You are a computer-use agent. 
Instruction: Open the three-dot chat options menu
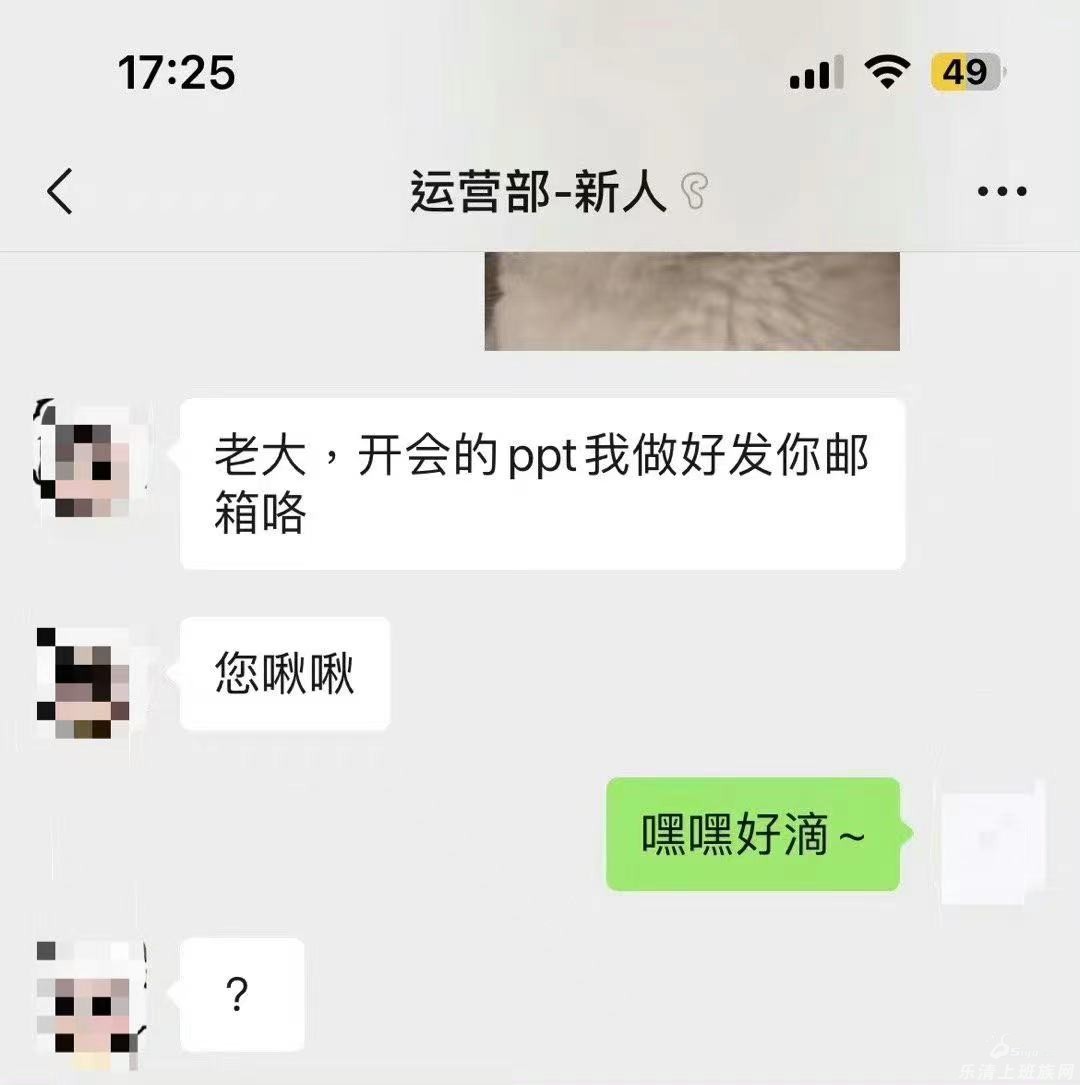point(1002,191)
